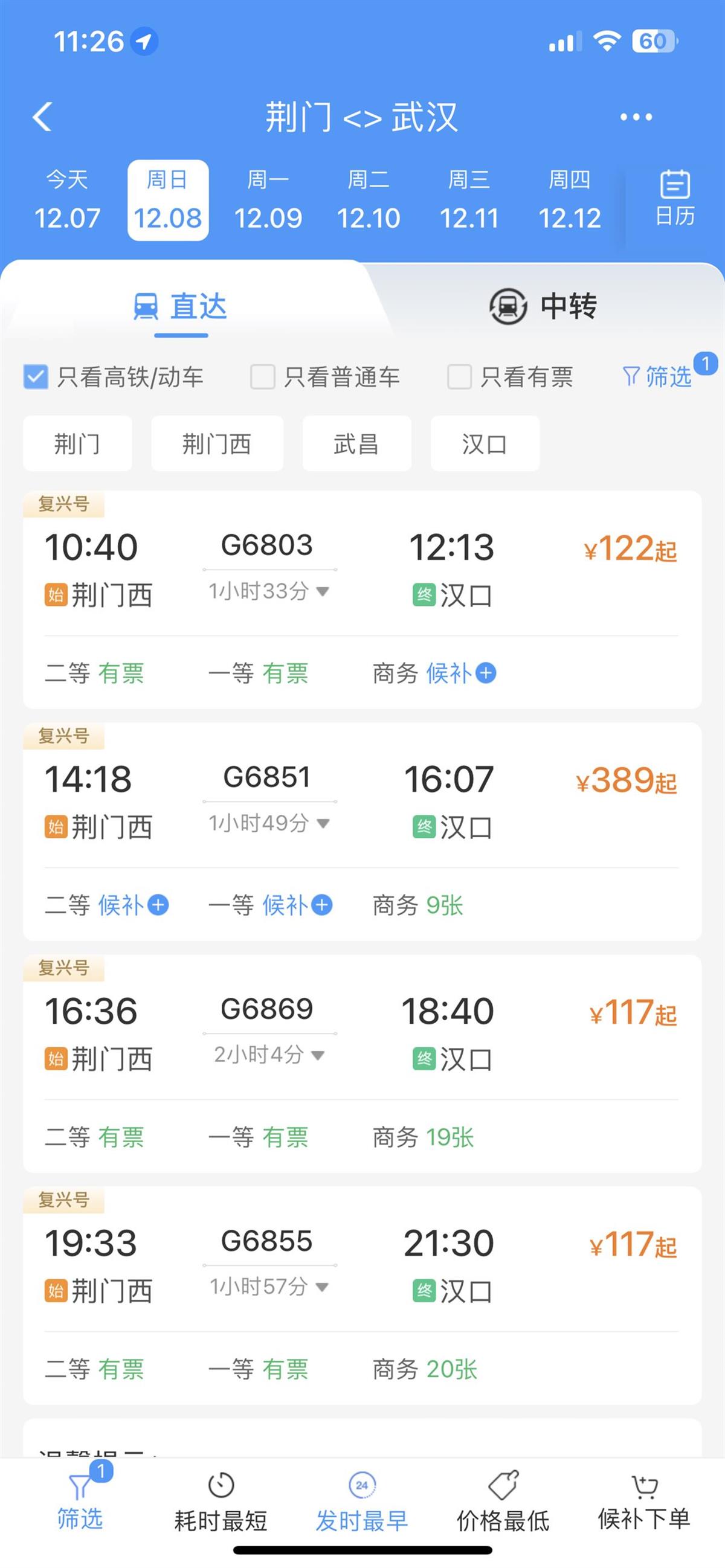Expand stops under G6851 duration 1小时49分
Screen dimensions: 725x1568
tap(269, 823)
